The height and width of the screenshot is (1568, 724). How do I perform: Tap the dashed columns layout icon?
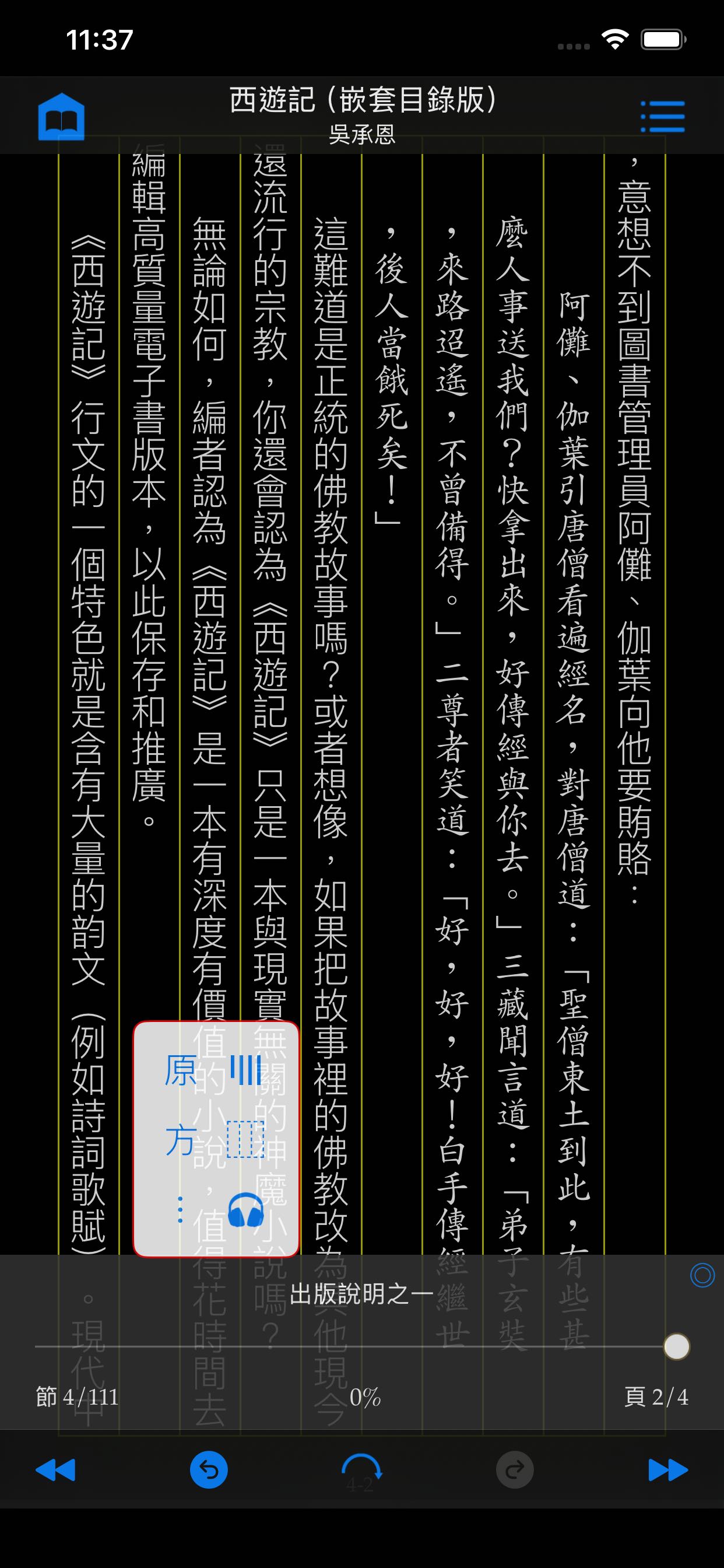245,1140
